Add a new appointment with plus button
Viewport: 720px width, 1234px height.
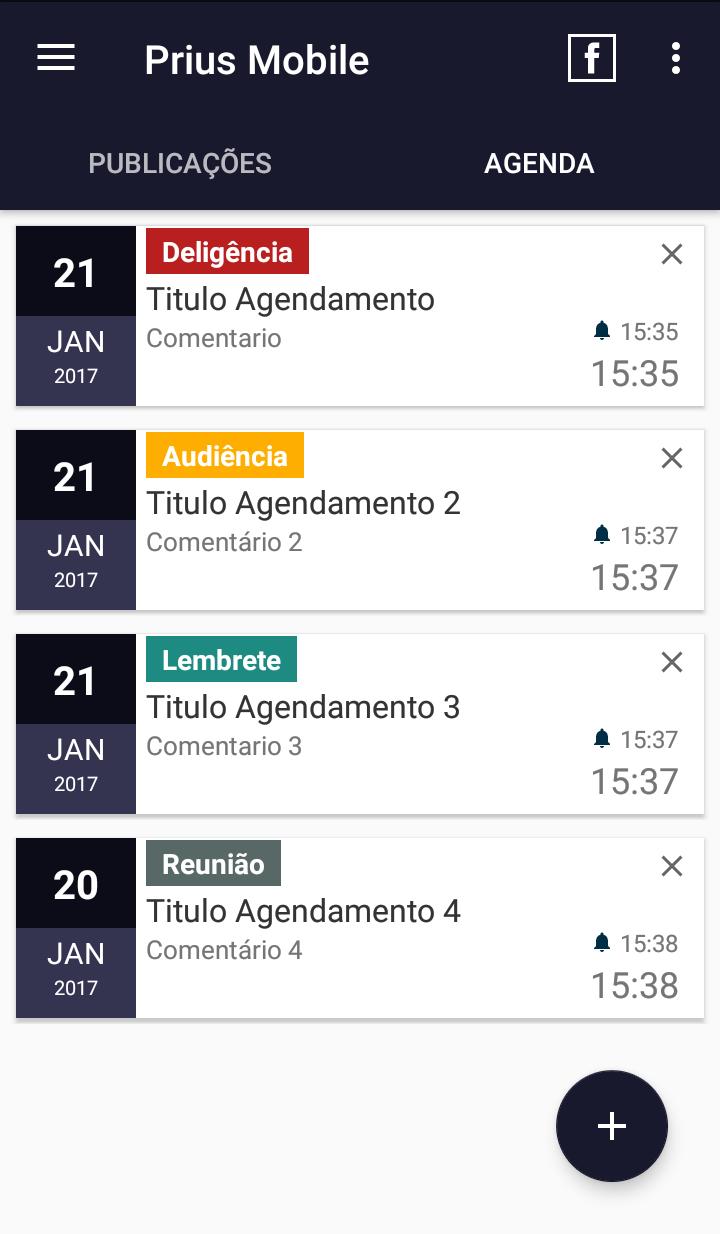[612, 1126]
